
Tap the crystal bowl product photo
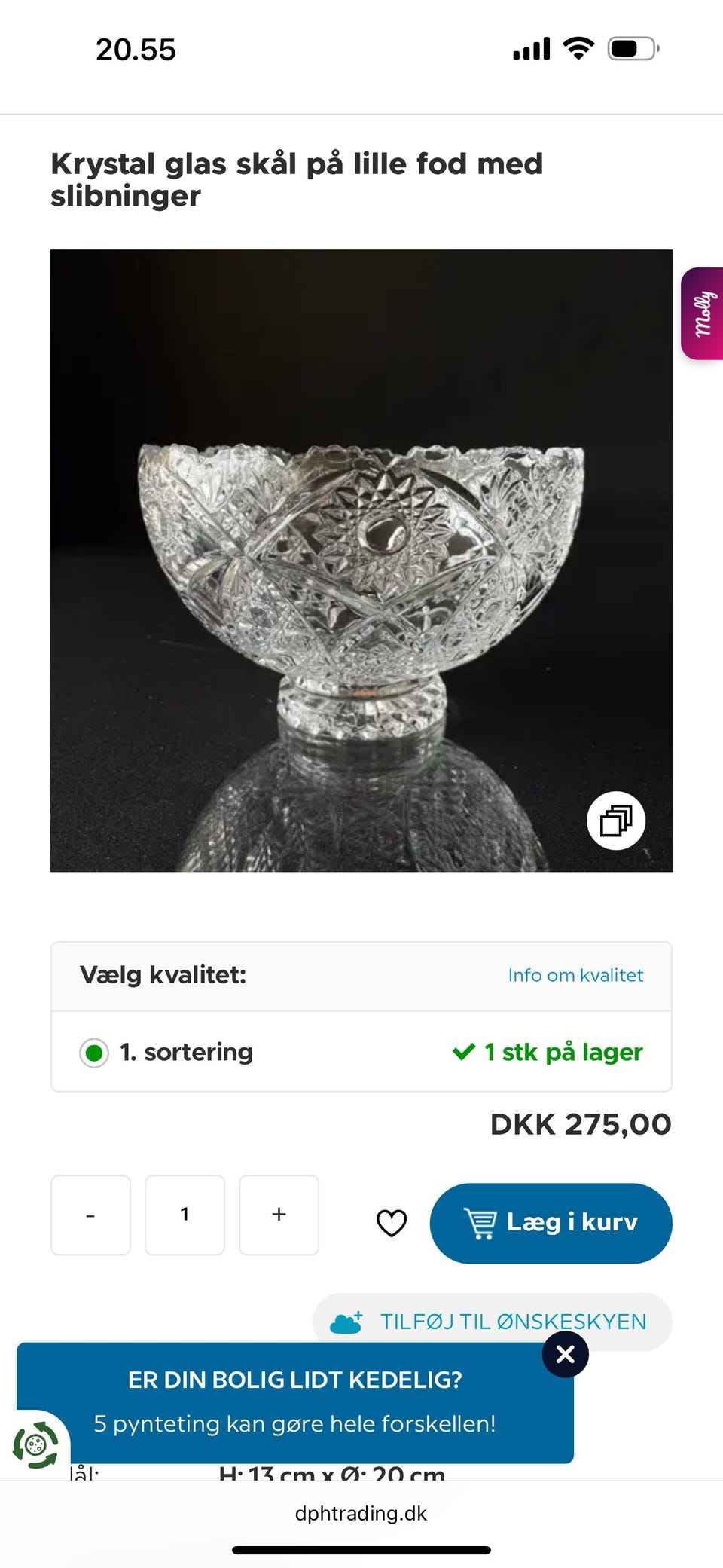[x=361, y=560]
